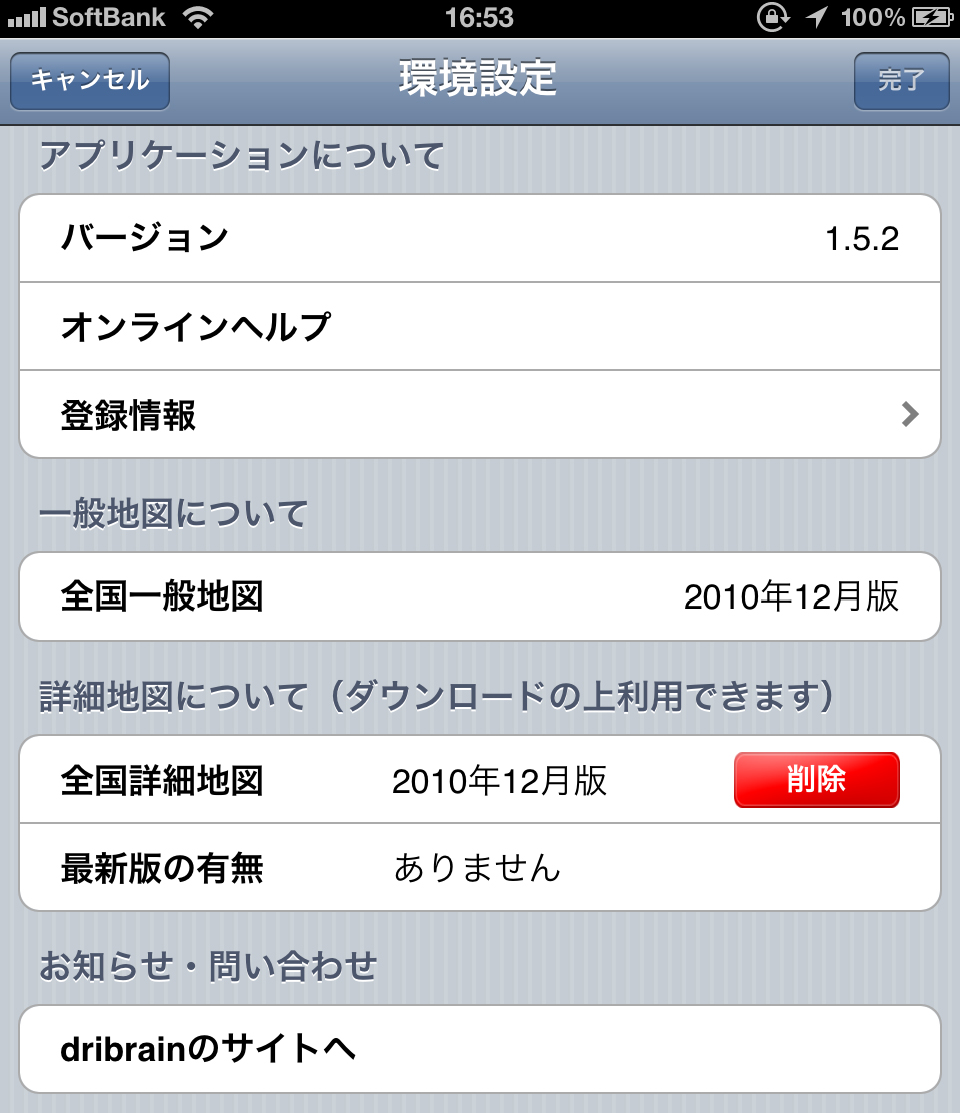The image size is (960, 1113).
Task: Tap the バージョン 1.5.2 row
Action: pyautogui.click(x=480, y=238)
